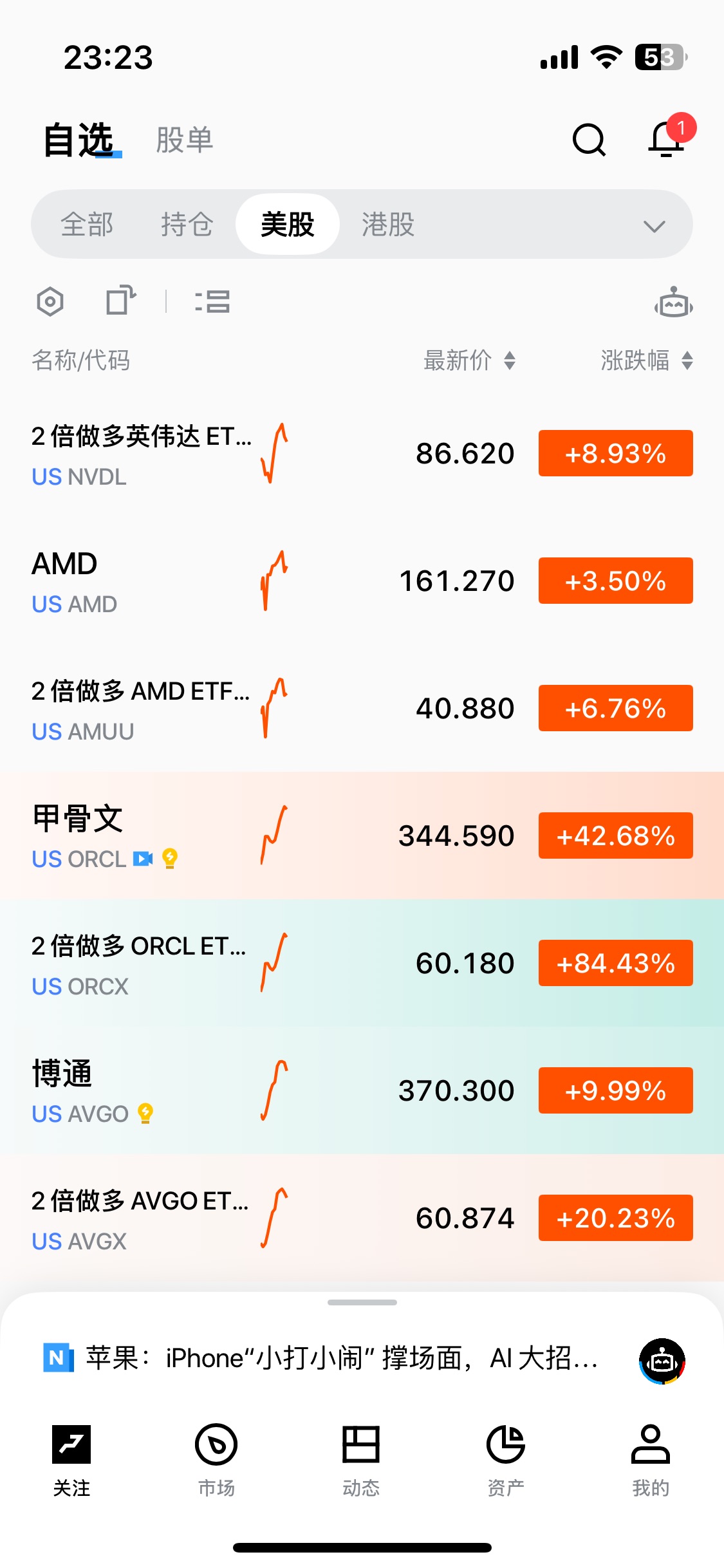This screenshot has width=724, height=1568.
Task: Open the US NVDL stock row
Action: coord(362,454)
